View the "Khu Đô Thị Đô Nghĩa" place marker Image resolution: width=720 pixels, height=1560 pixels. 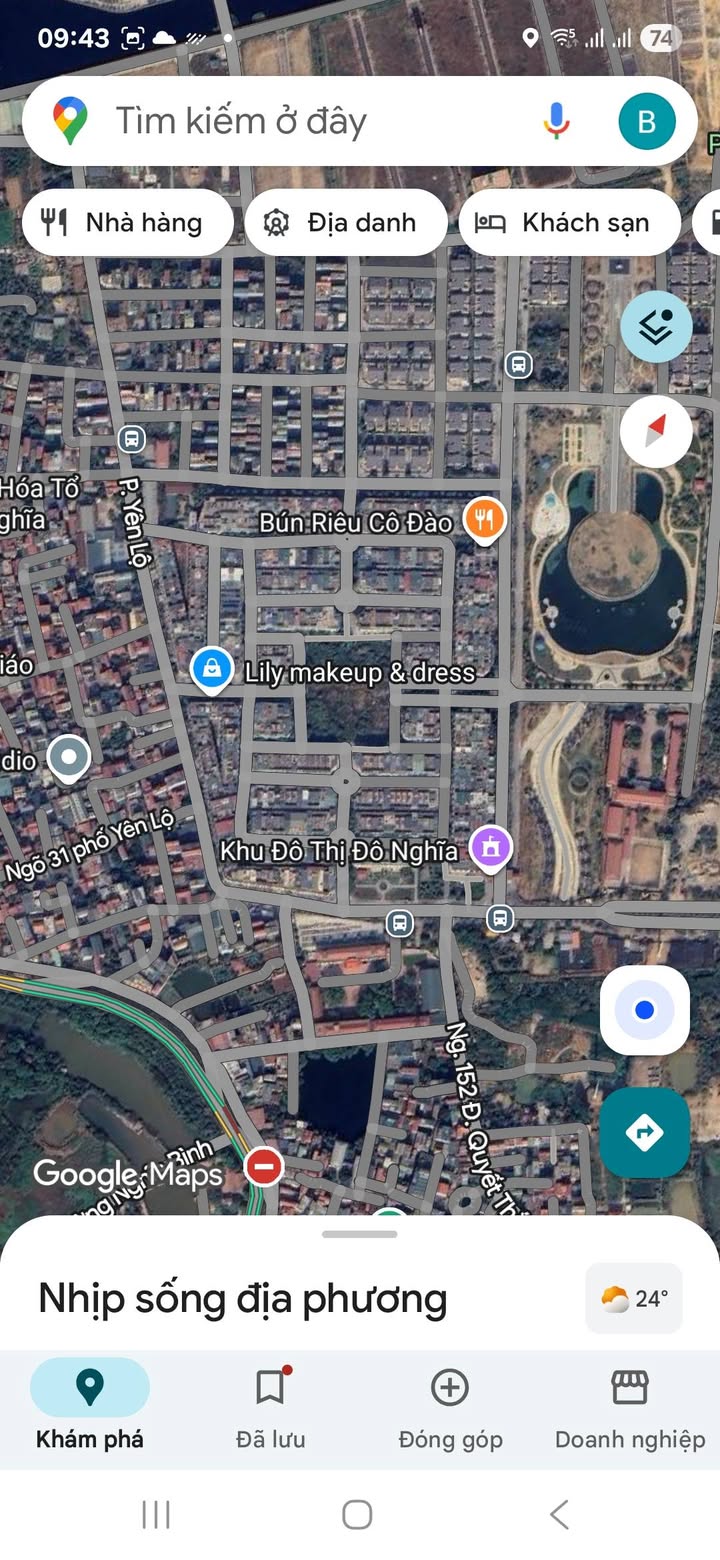point(490,848)
